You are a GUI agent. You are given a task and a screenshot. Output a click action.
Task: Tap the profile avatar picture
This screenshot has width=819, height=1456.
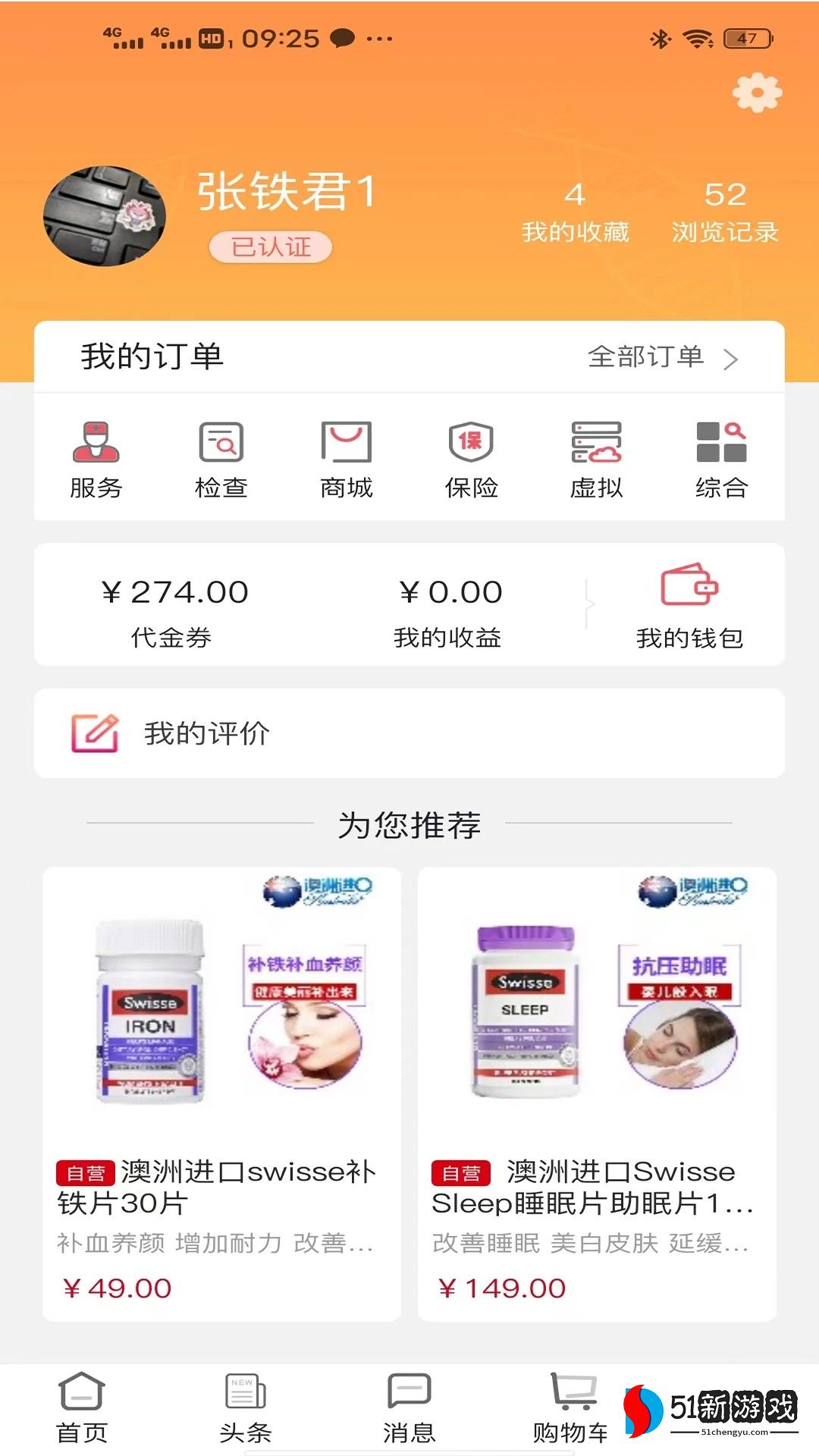[x=105, y=216]
